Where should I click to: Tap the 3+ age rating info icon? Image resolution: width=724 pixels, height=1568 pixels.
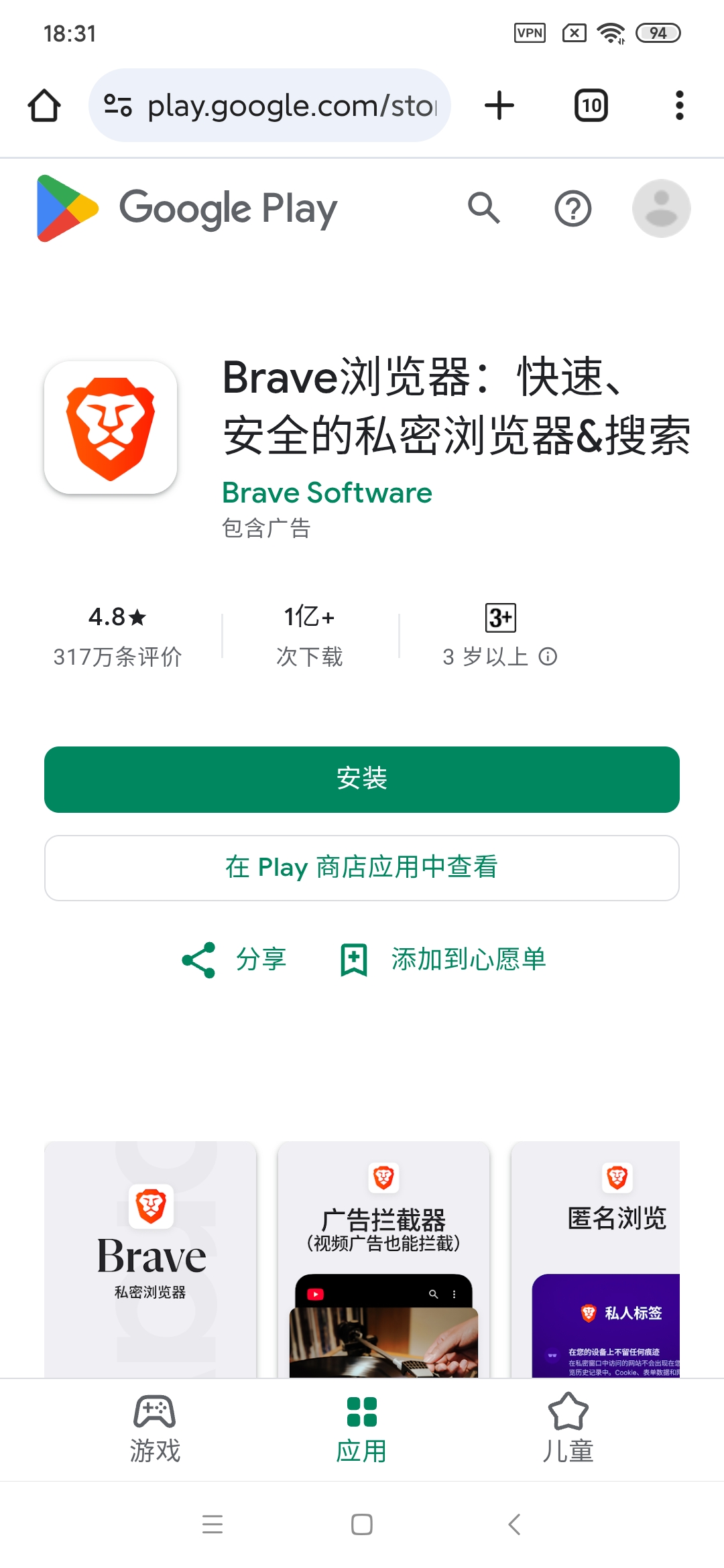[x=550, y=657]
